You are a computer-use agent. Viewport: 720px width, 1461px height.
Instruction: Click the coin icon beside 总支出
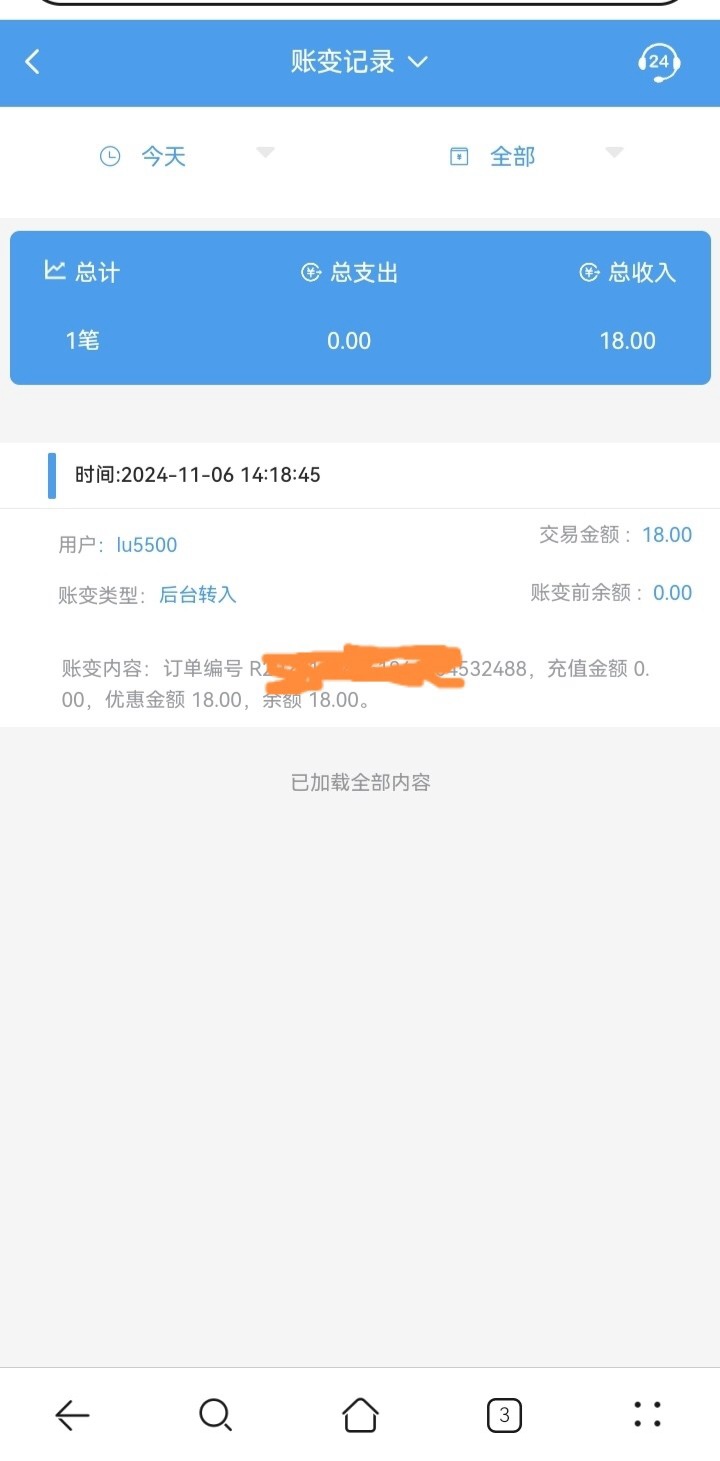click(310, 271)
